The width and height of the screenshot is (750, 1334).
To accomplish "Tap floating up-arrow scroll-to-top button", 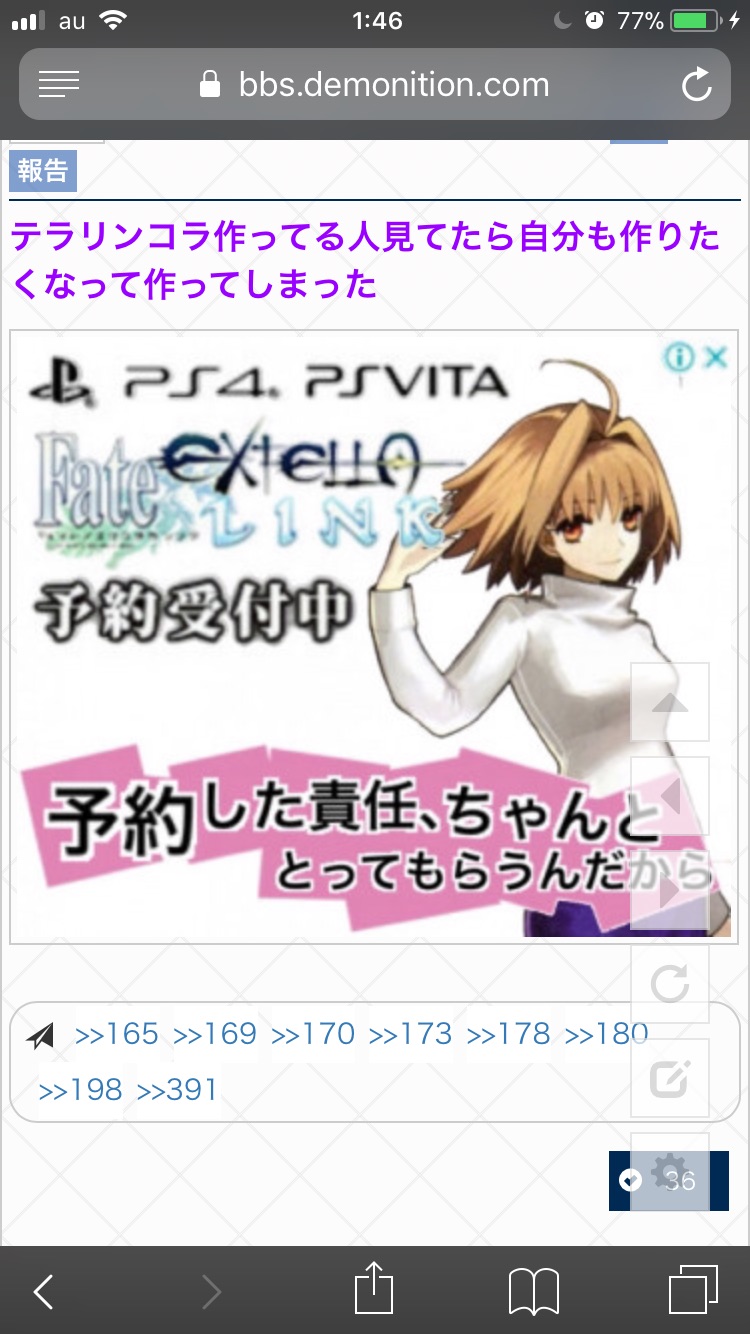I will tap(670, 702).
